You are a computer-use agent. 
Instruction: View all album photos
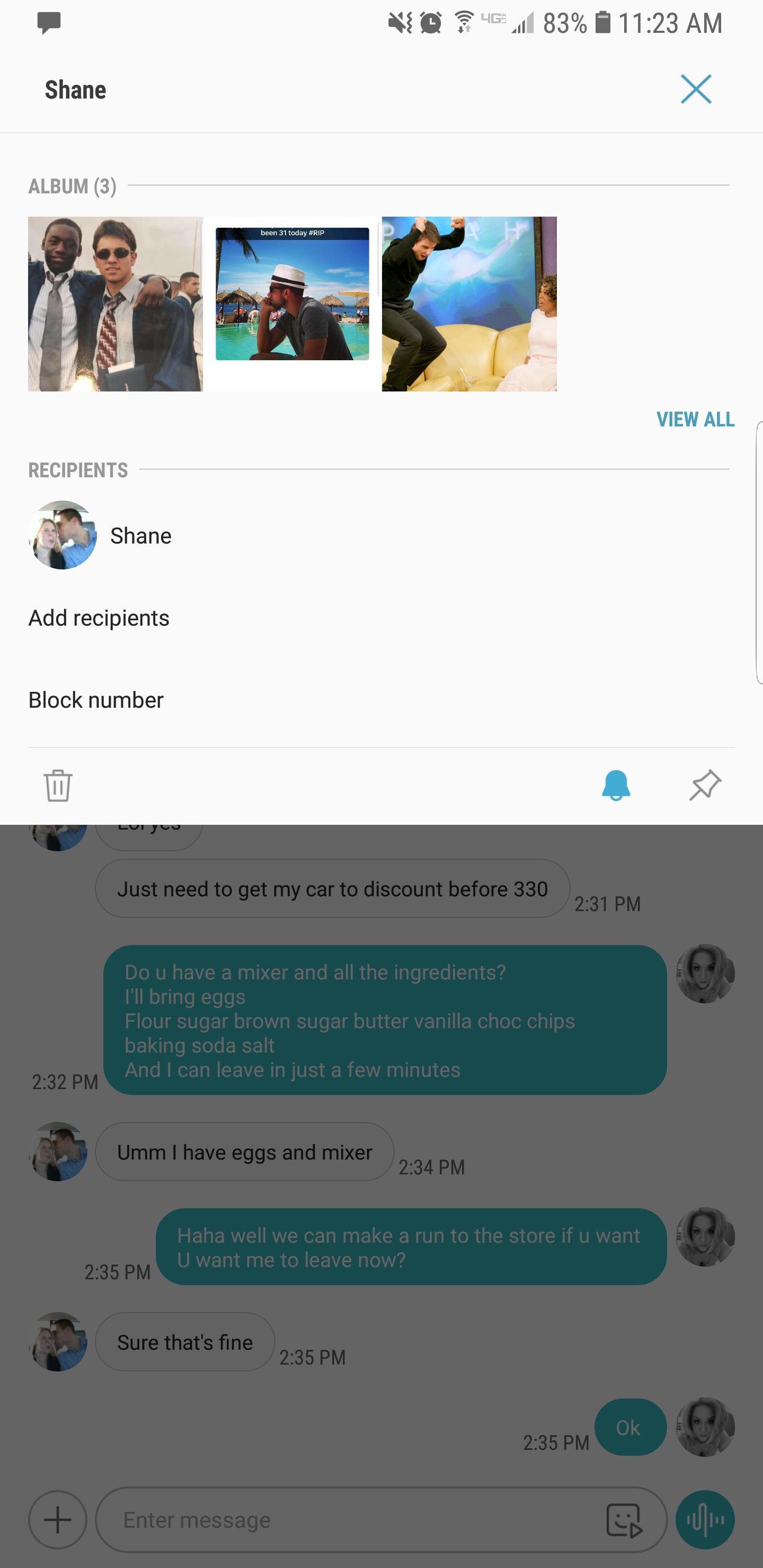pyautogui.click(x=695, y=420)
